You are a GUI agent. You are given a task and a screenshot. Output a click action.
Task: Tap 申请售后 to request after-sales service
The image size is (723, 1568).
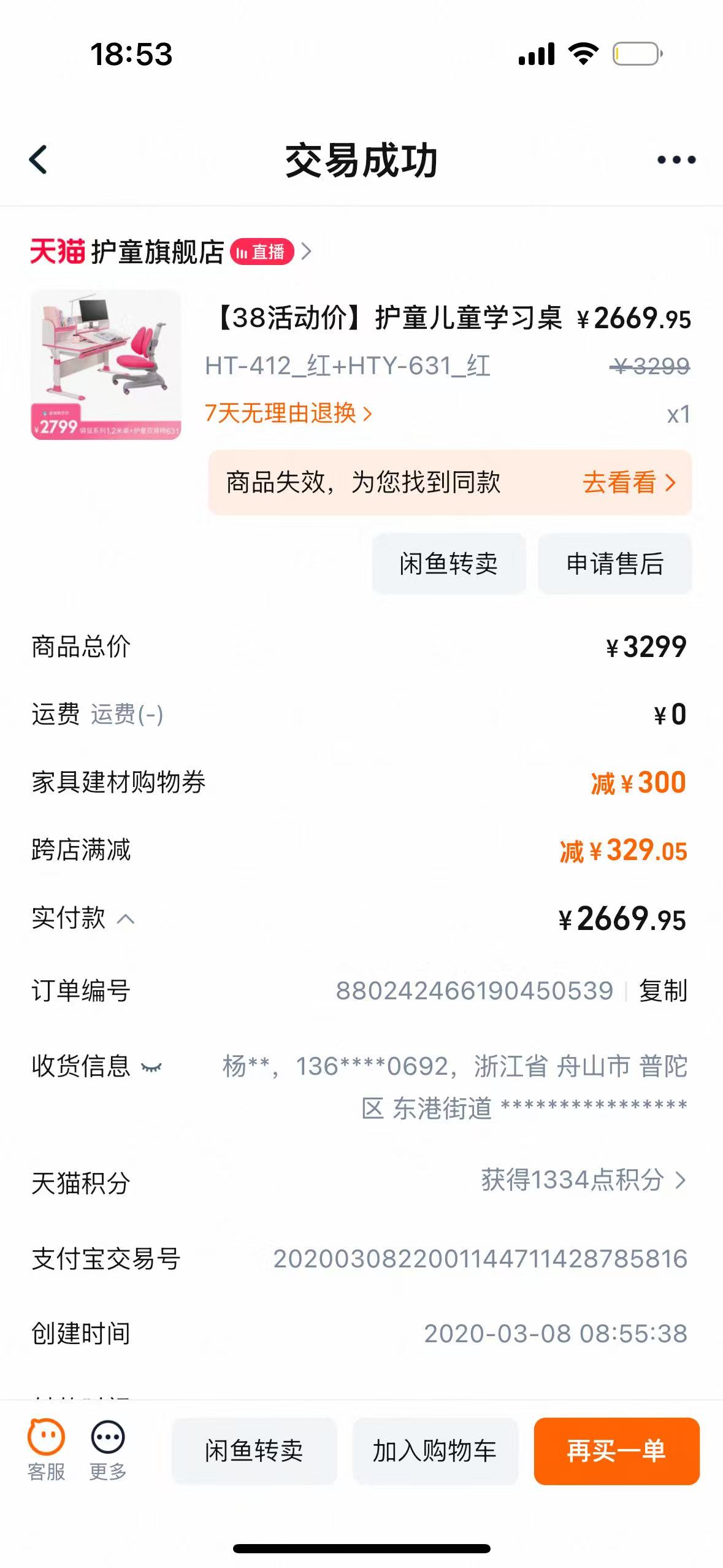[614, 564]
